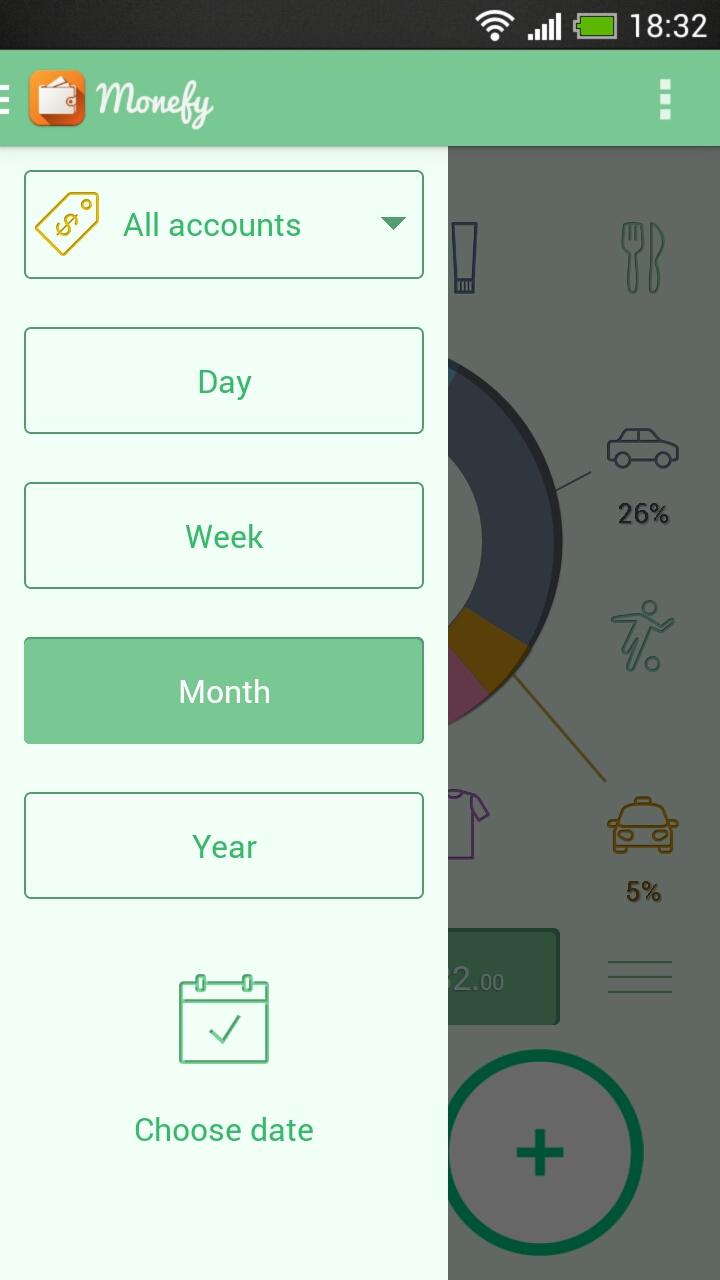
Task: Close the drawer via the hamburger button
Action: point(8,99)
